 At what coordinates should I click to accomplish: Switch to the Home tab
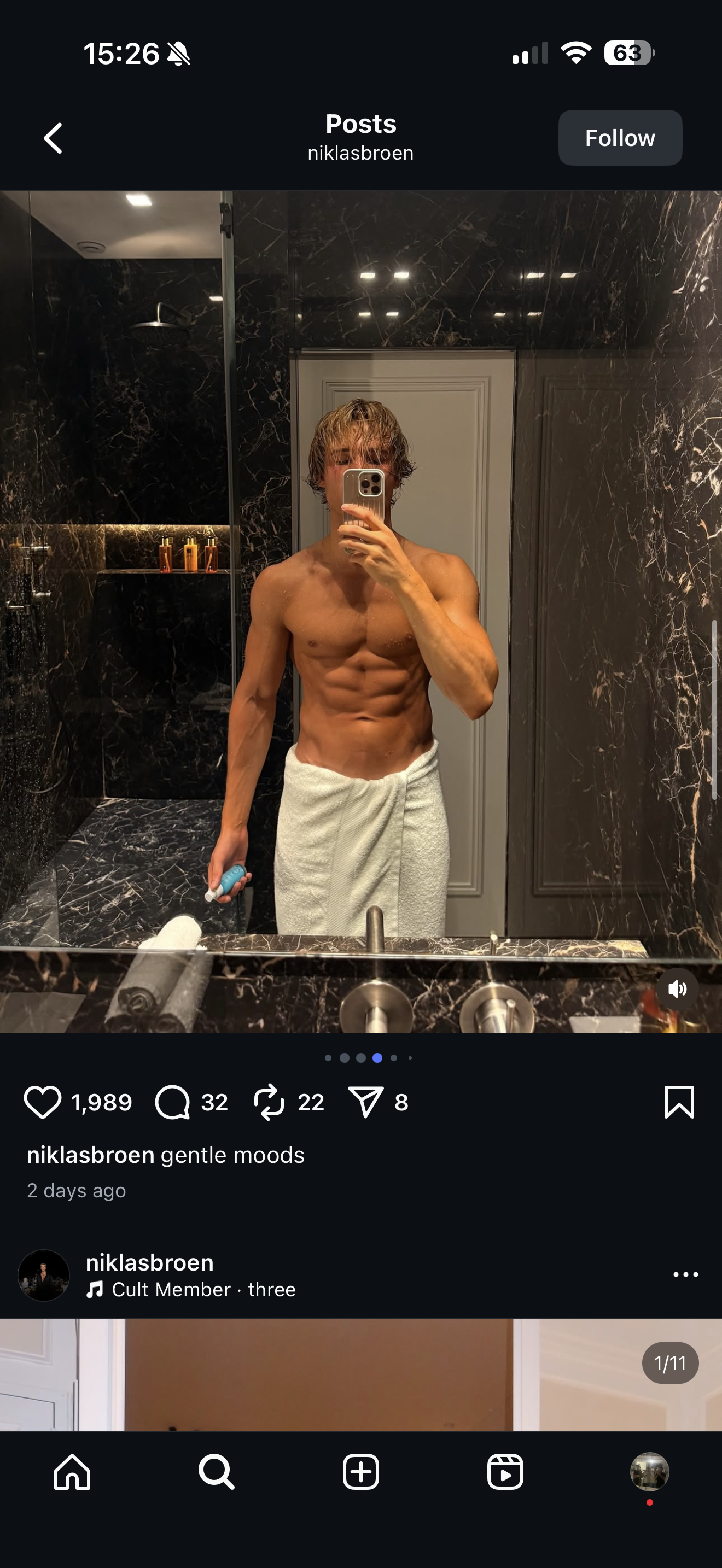pos(72,1472)
